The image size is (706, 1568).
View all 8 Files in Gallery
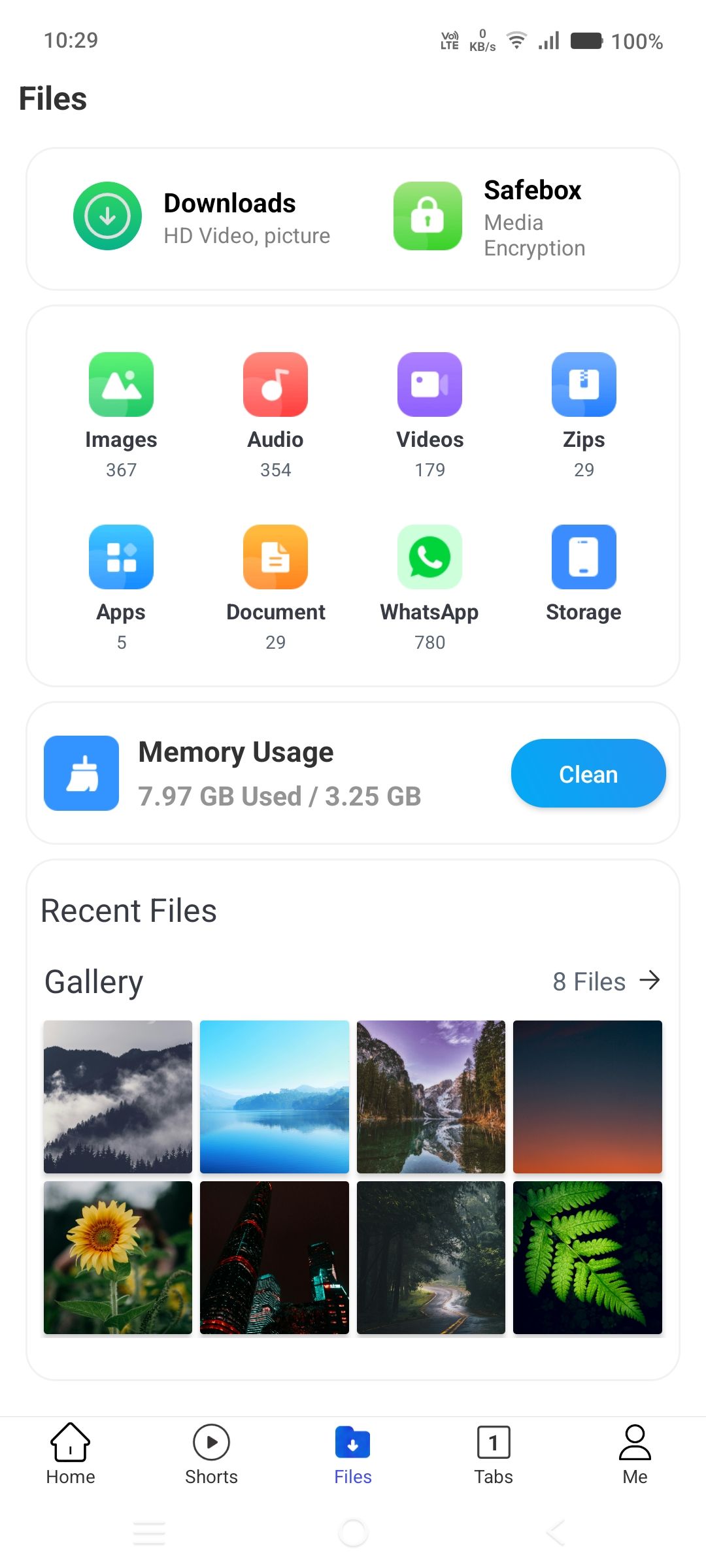[605, 981]
